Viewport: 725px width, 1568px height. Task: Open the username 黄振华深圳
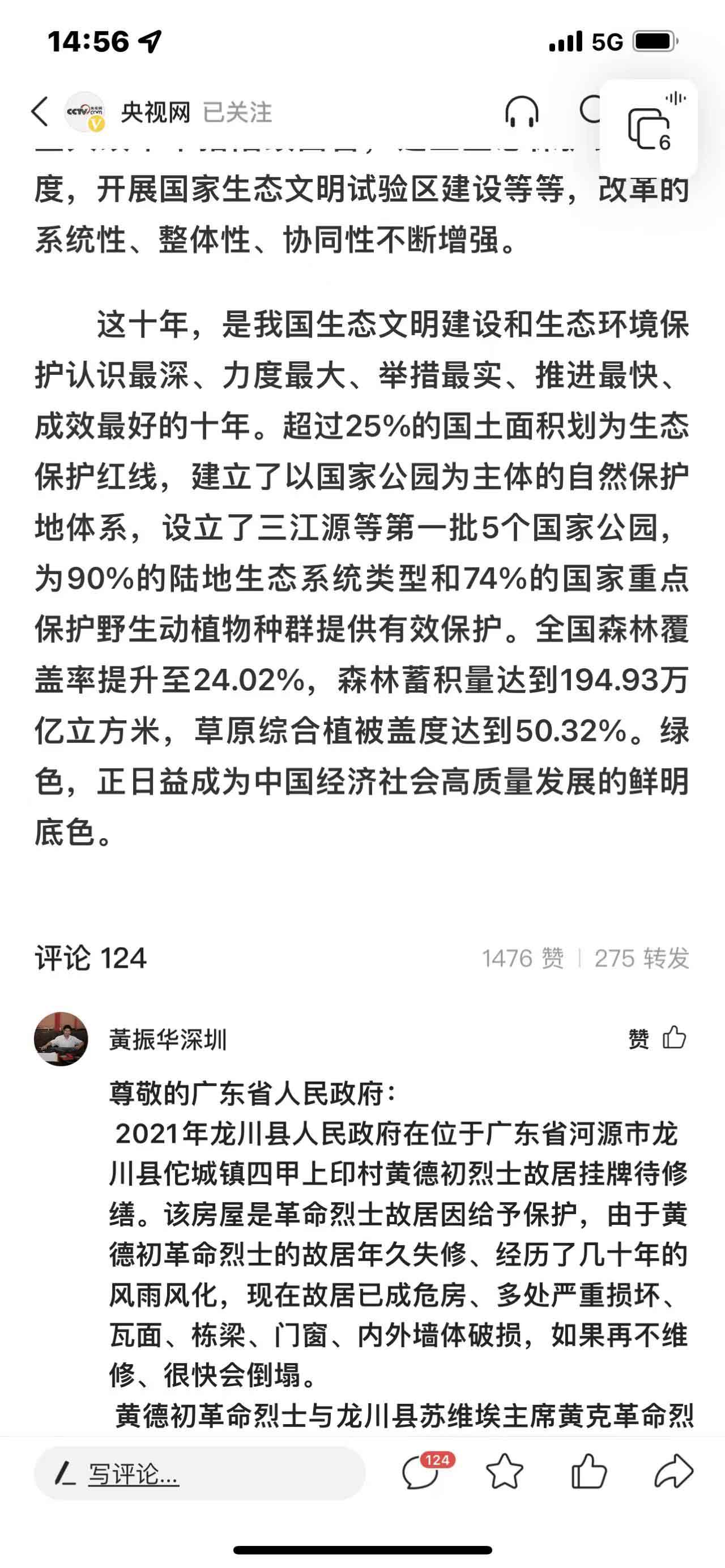[168, 1039]
